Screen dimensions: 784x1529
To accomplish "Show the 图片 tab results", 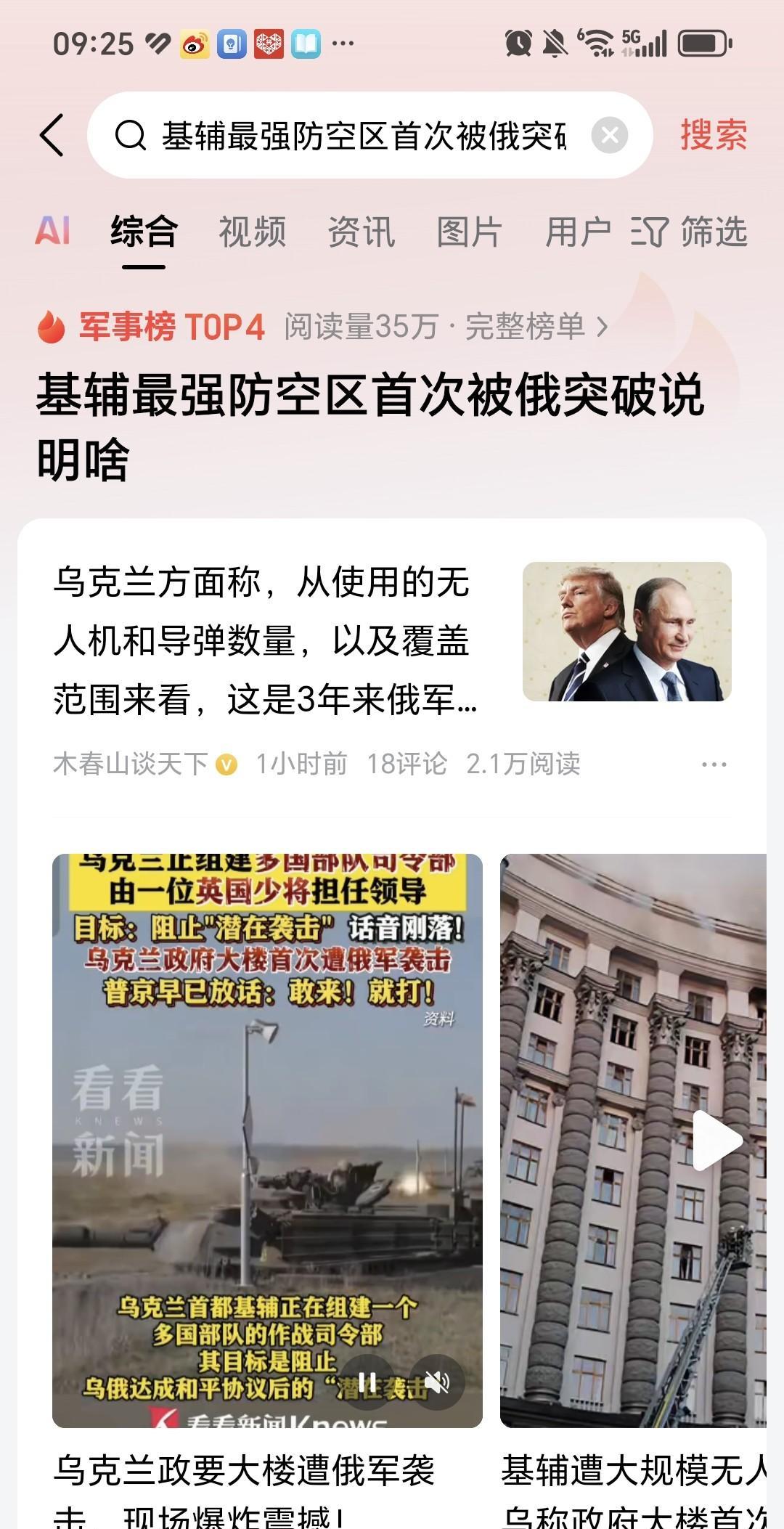I will (x=469, y=232).
